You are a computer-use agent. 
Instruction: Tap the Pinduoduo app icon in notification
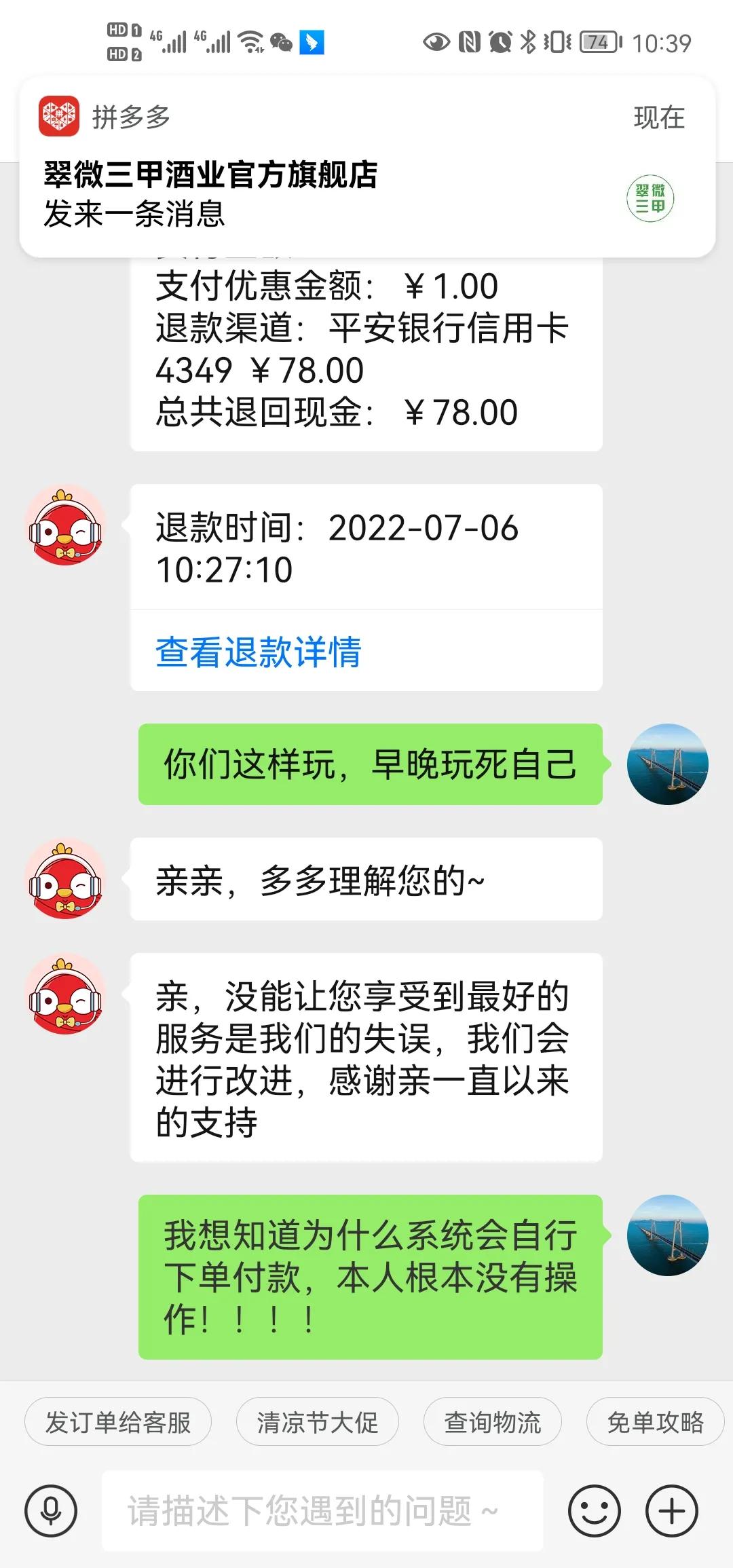pyautogui.click(x=58, y=115)
